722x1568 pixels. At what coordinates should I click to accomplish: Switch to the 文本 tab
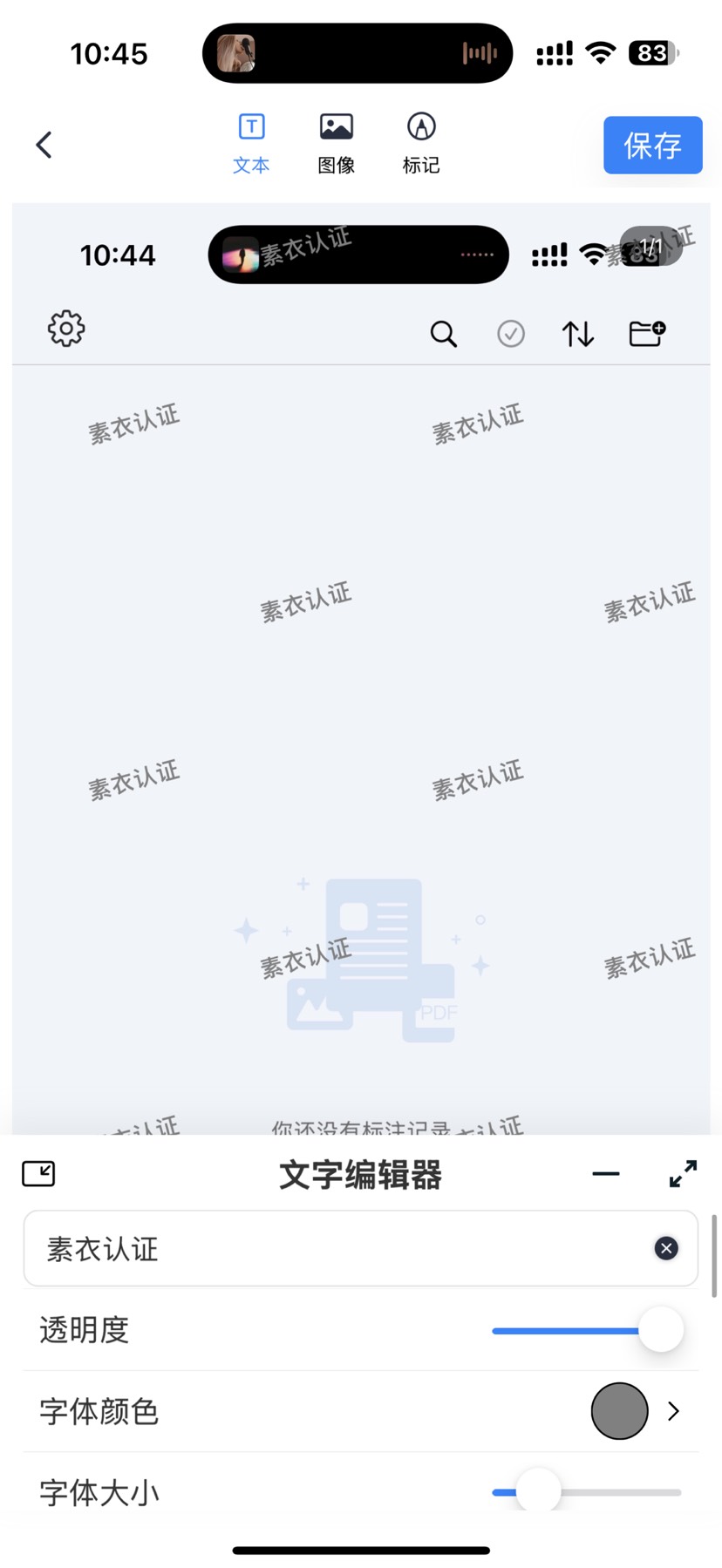[251, 144]
